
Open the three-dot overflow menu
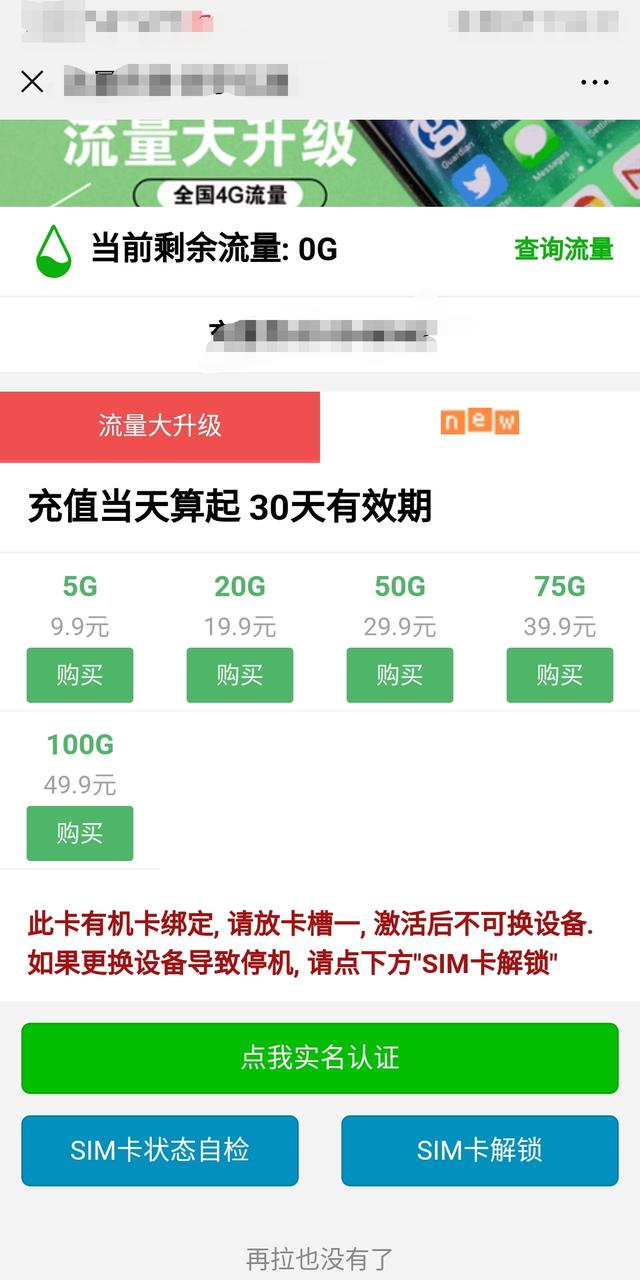point(594,82)
